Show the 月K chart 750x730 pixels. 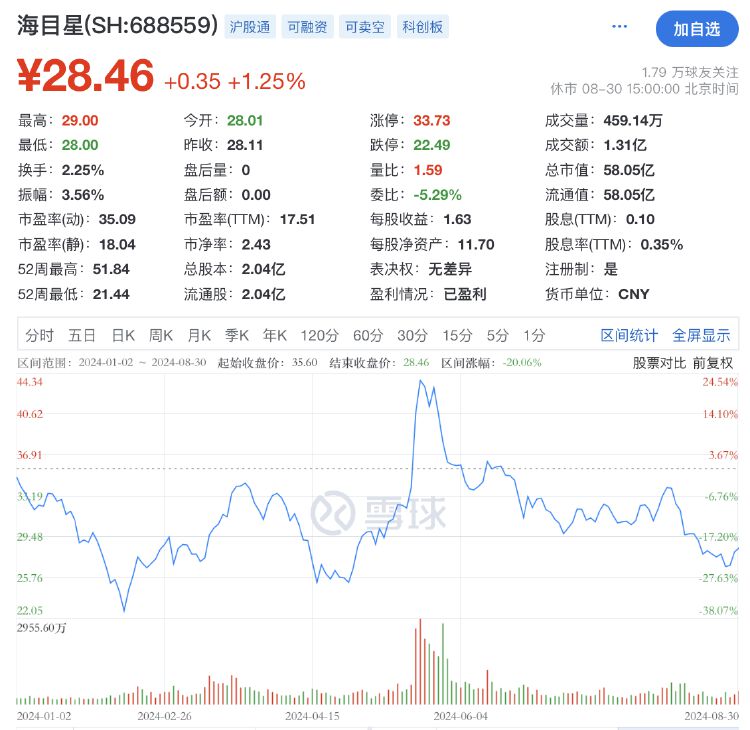tap(199, 335)
